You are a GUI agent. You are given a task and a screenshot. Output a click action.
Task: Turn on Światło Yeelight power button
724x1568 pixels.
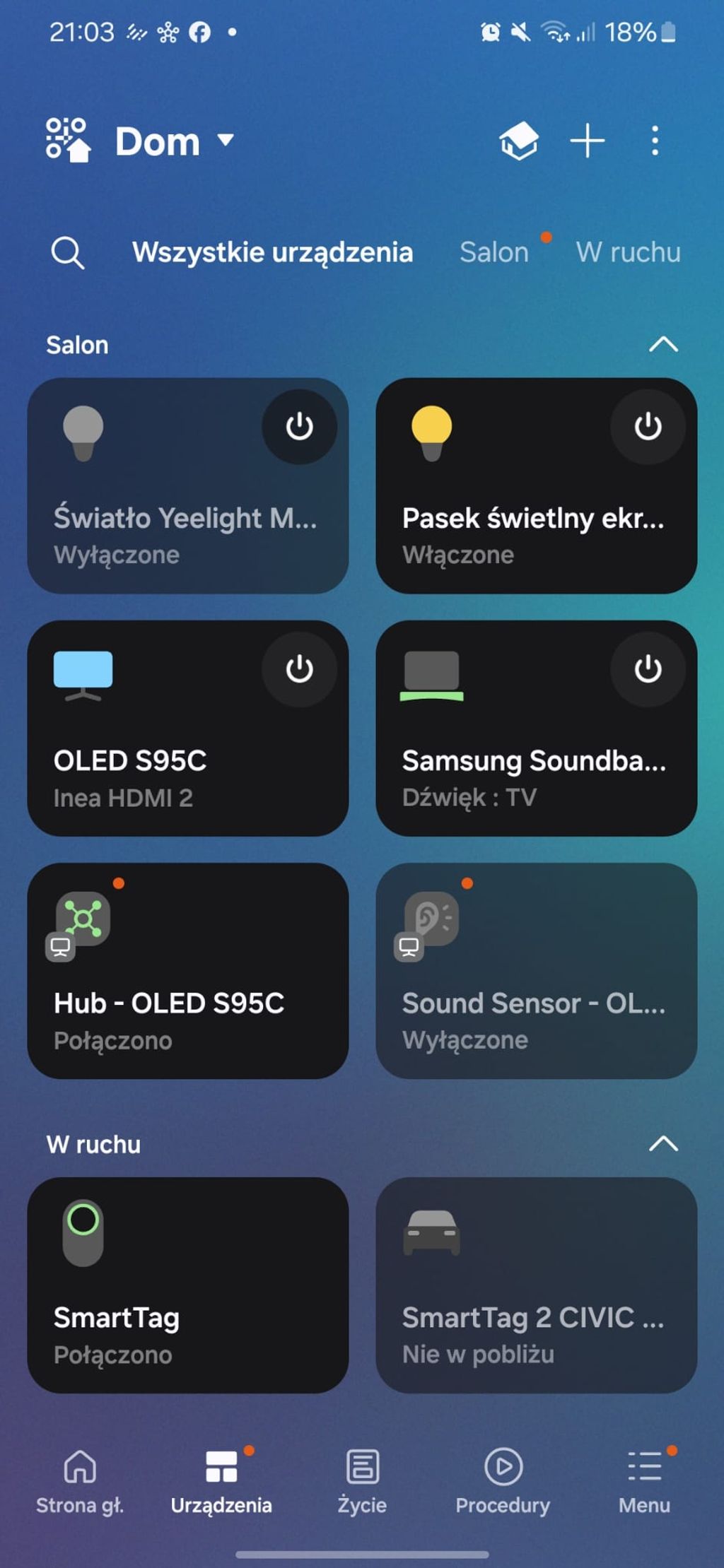299,427
